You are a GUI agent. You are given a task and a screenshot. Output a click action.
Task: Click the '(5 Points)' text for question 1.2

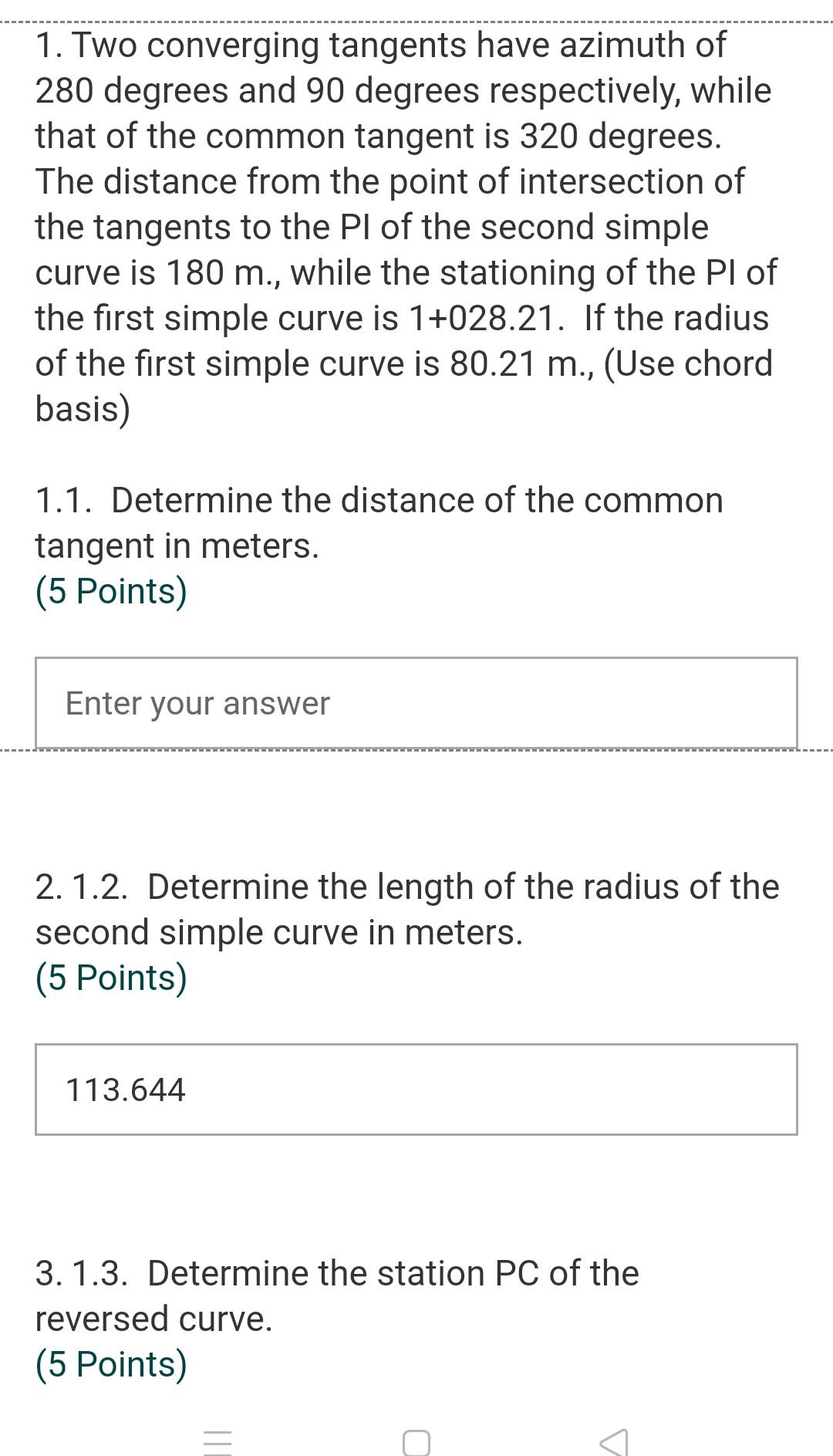[x=110, y=976]
